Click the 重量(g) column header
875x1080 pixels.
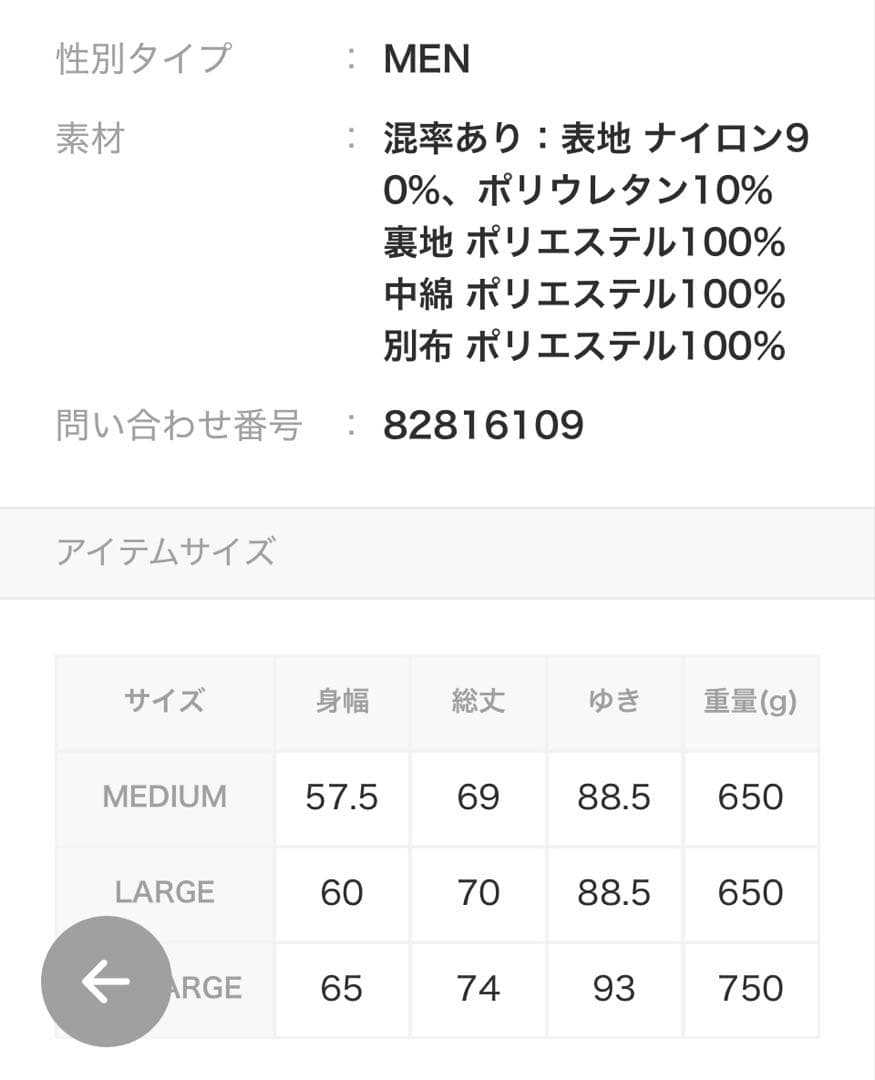pos(751,700)
